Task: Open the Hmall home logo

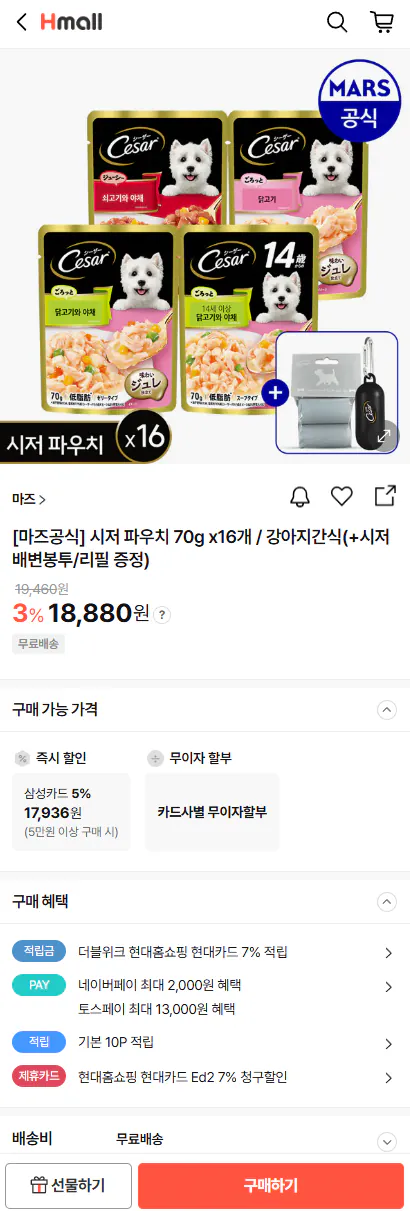Action: pyautogui.click(x=71, y=22)
